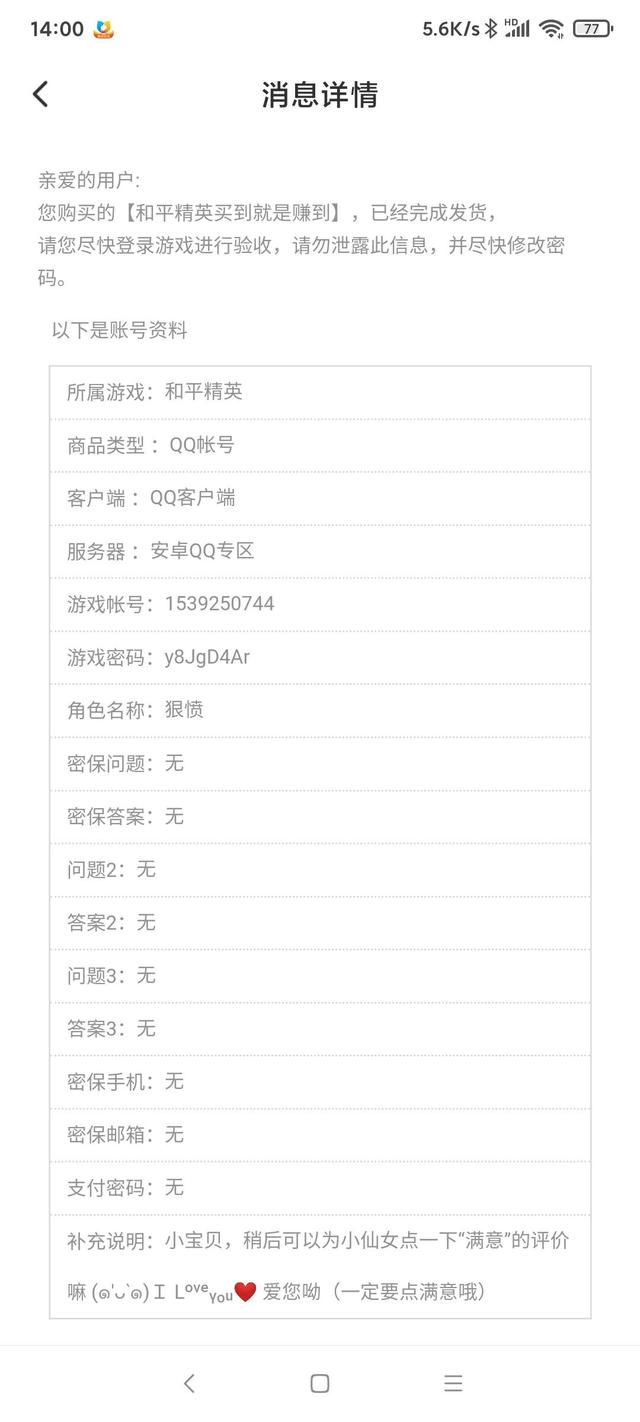The height and width of the screenshot is (1422, 640).
Task: Open the recent apps menu
Action: pyautogui.click(x=453, y=1383)
